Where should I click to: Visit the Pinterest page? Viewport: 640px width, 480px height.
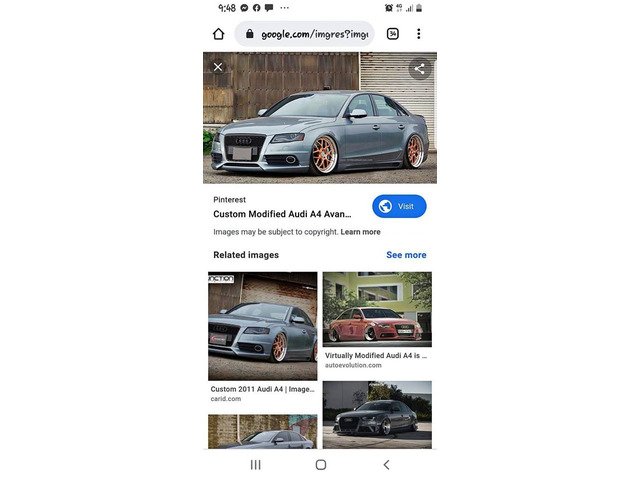pyautogui.click(x=399, y=206)
